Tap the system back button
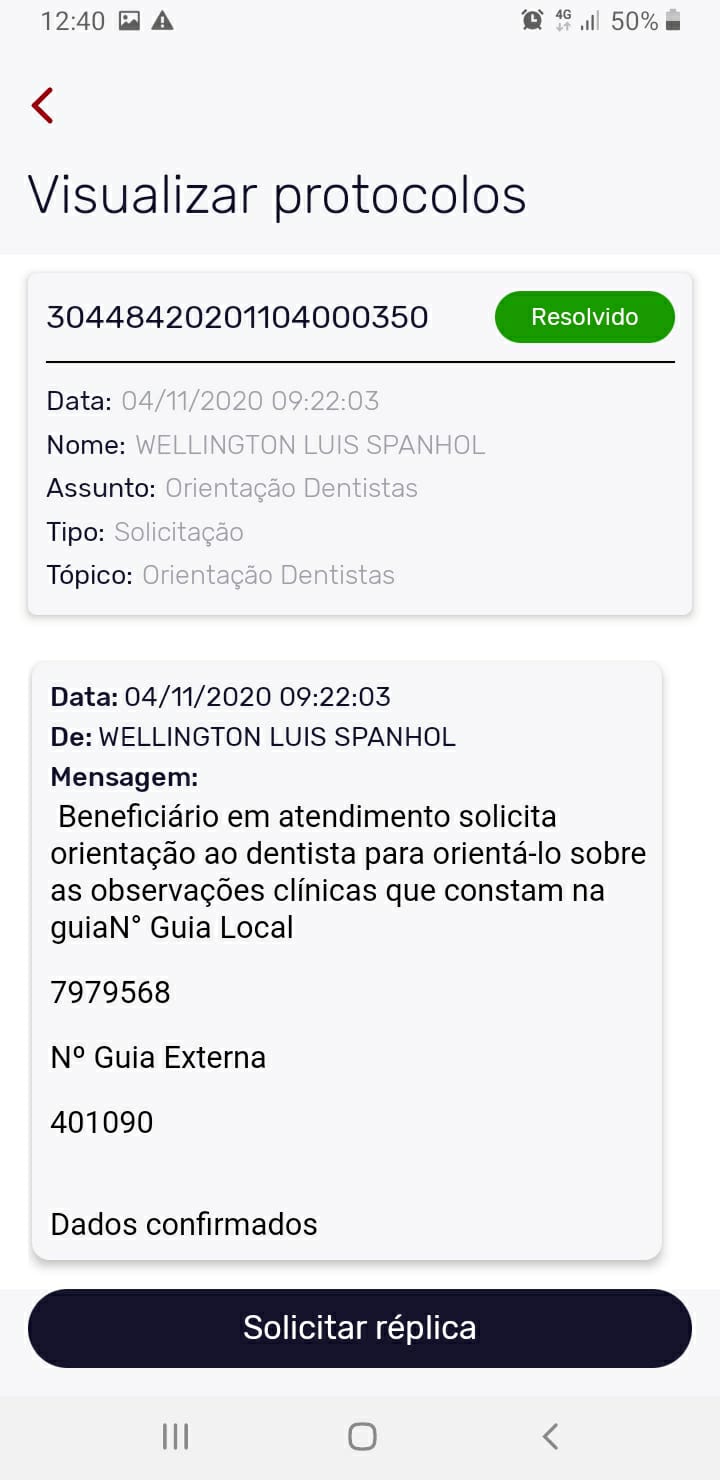 coord(549,1437)
